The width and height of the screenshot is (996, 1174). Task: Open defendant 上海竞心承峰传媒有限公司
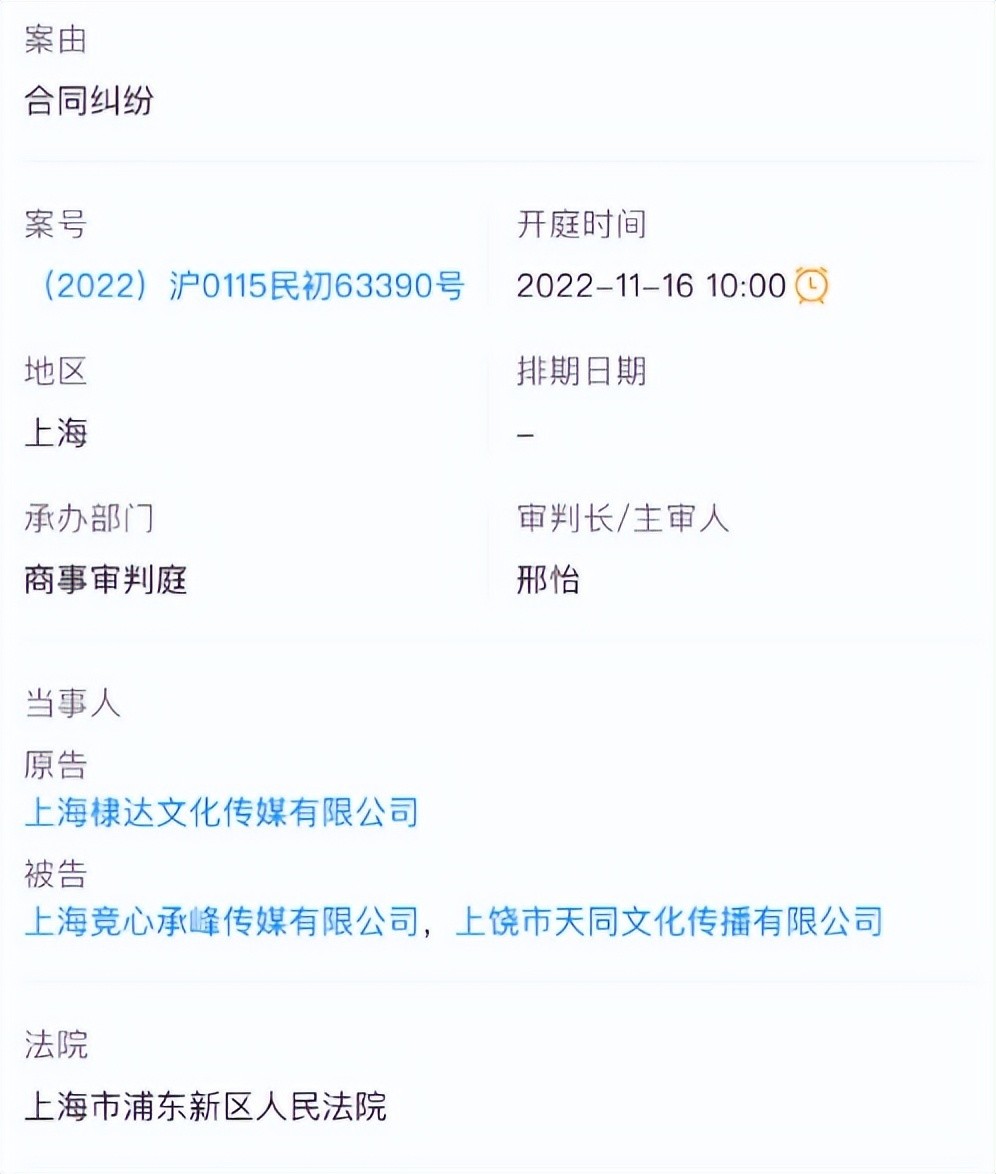coord(221,920)
